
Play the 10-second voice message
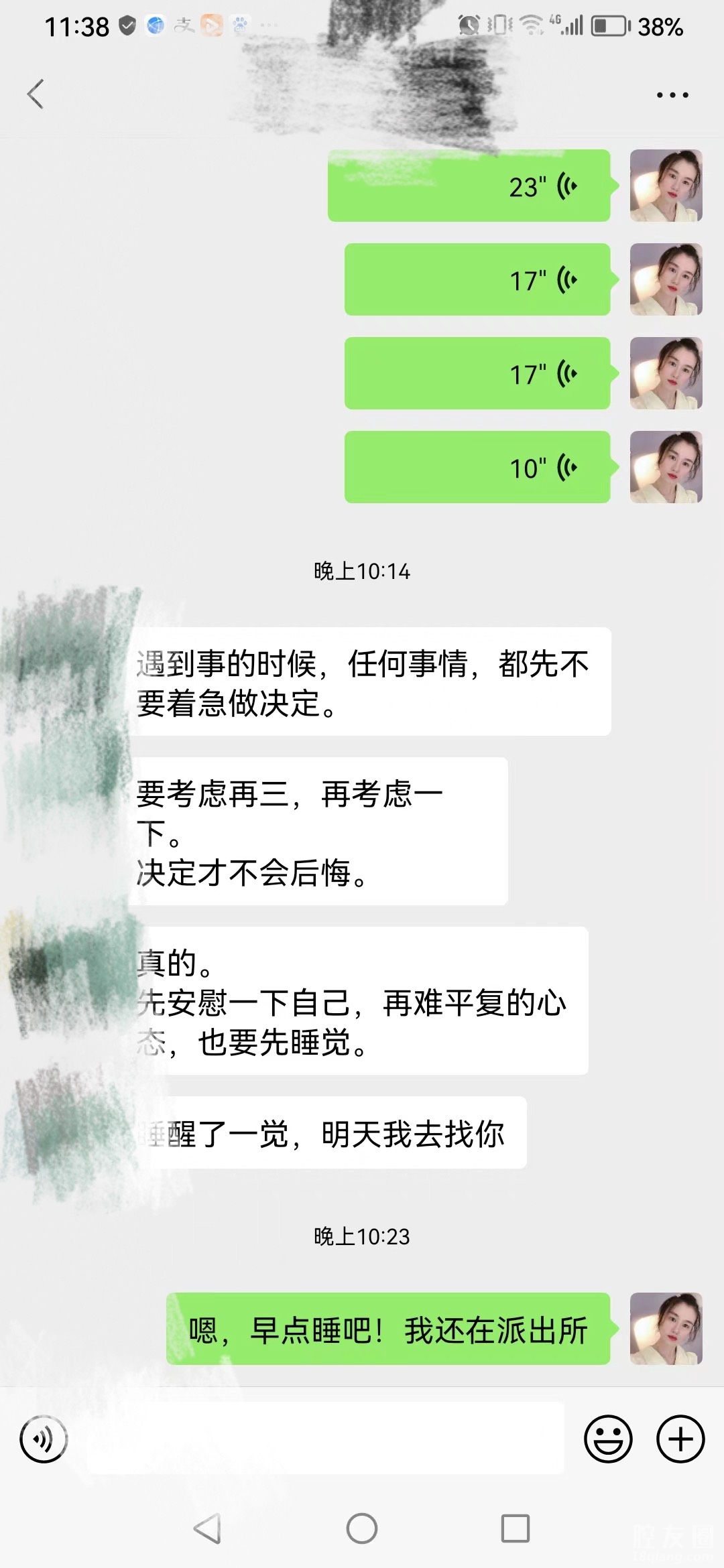pos(477,468)
